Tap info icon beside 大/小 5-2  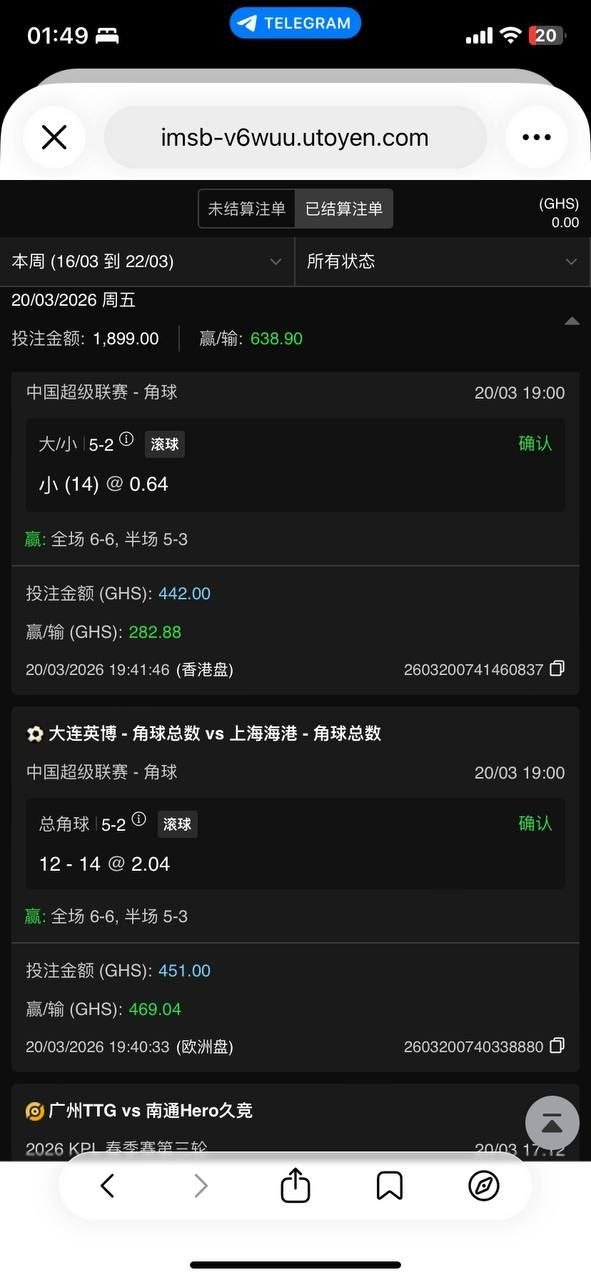coord(126,439)
